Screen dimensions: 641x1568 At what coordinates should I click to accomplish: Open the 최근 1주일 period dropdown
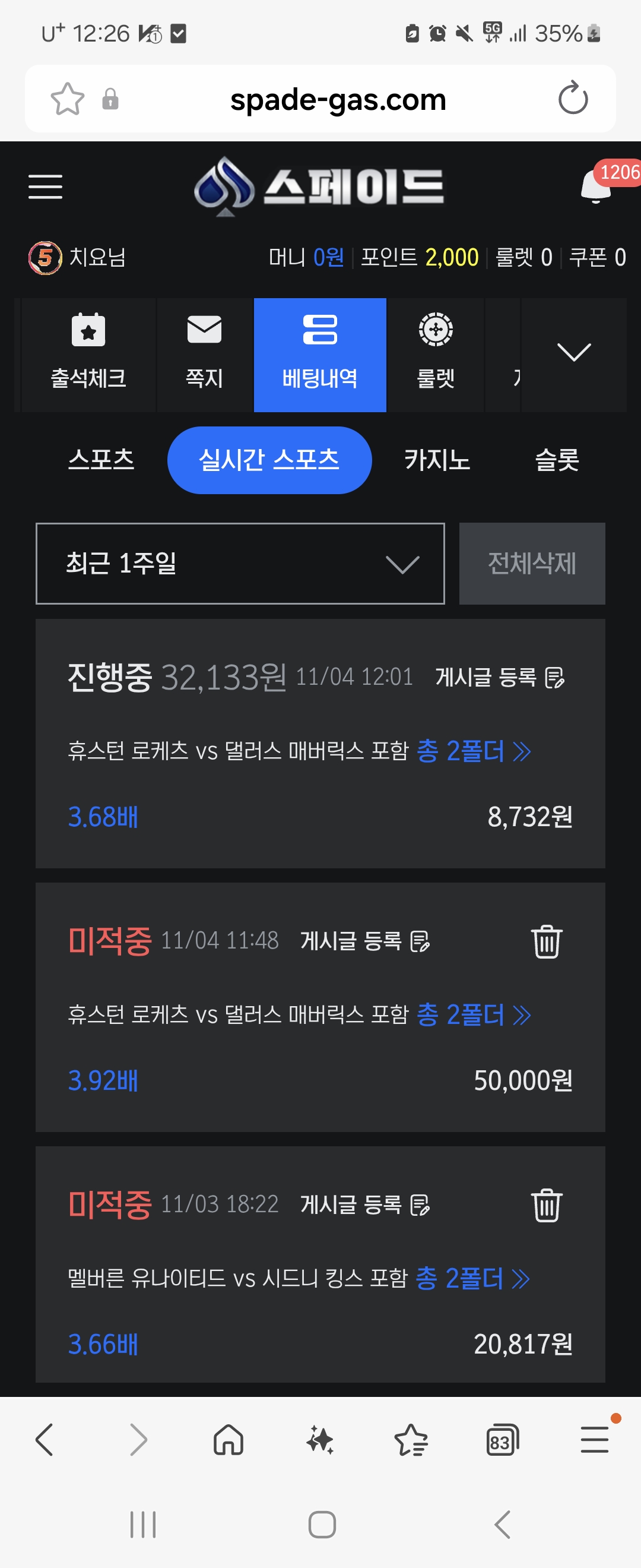[x=240, y=564]
